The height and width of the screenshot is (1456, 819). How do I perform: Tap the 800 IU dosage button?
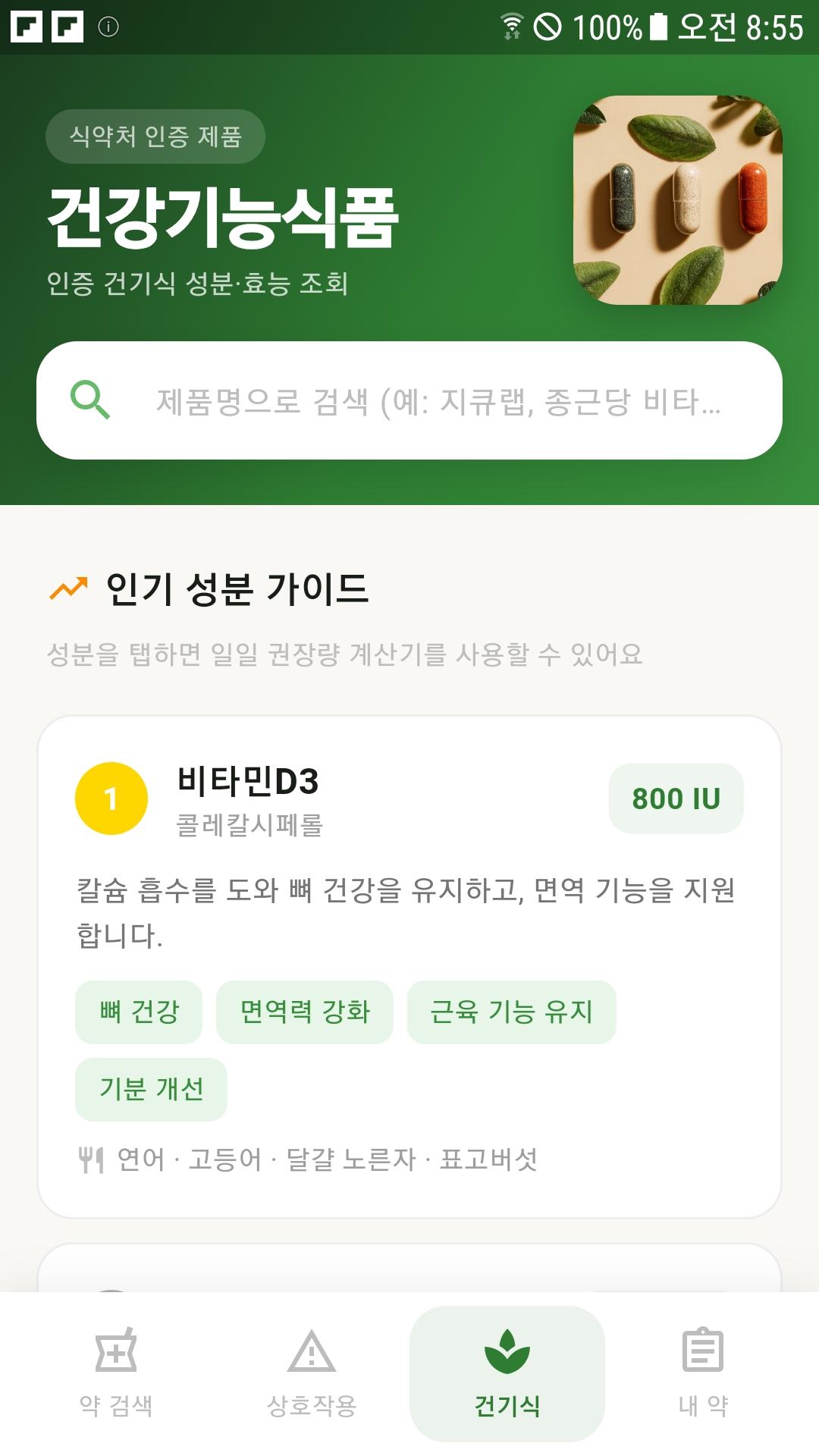(676, 799)
